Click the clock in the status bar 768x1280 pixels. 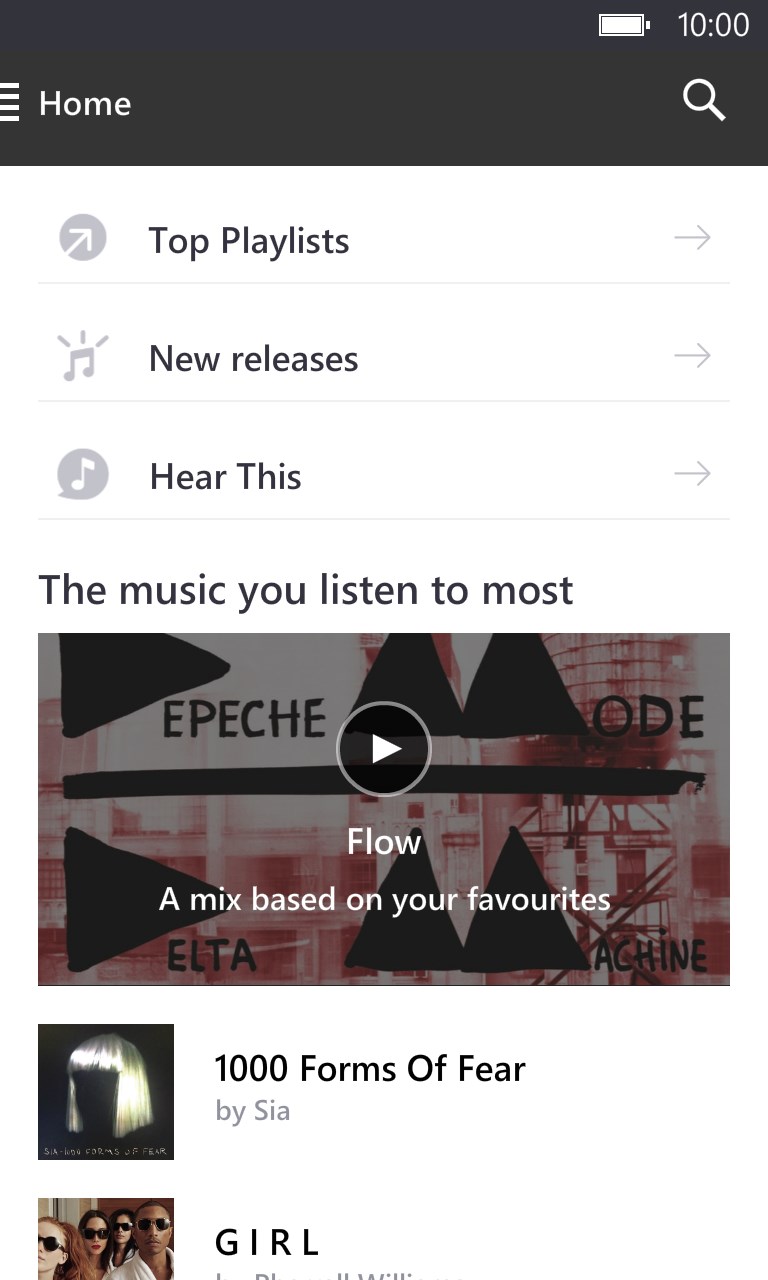tap(714, 24)
